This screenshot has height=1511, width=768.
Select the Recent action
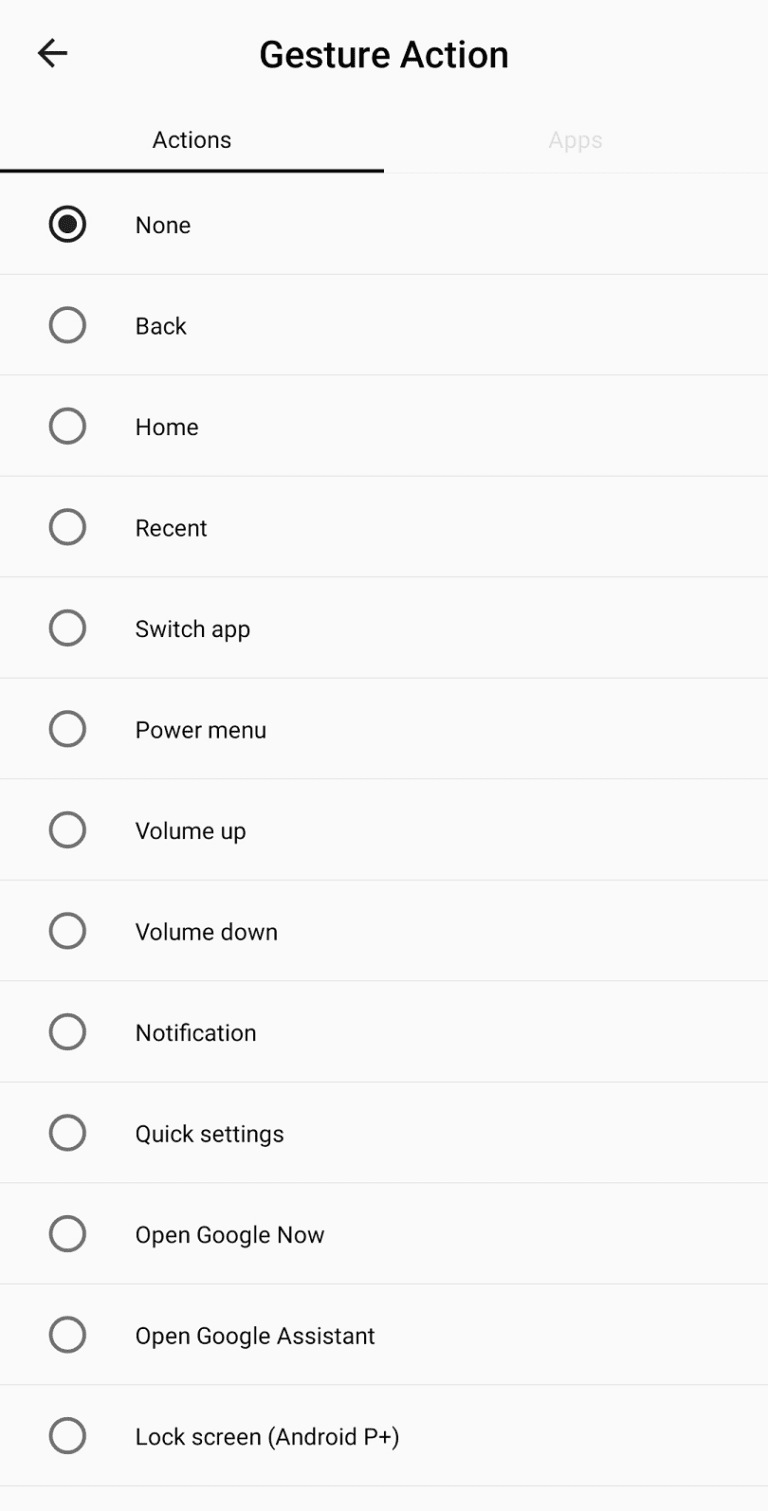(67, 526)
